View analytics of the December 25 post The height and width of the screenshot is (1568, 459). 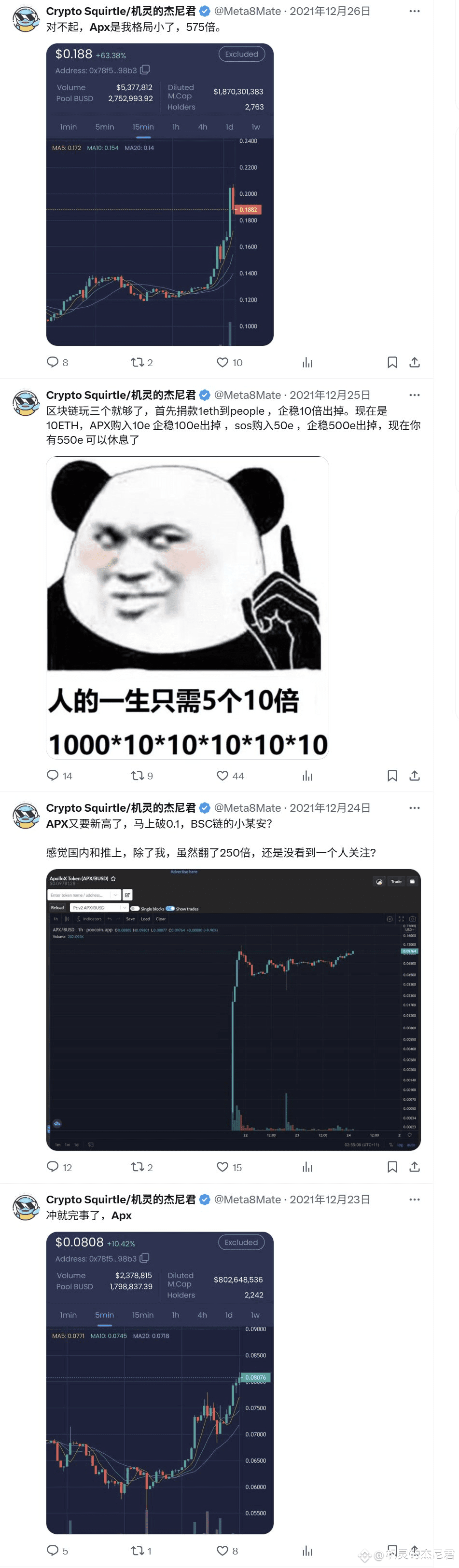click(307, 776)
